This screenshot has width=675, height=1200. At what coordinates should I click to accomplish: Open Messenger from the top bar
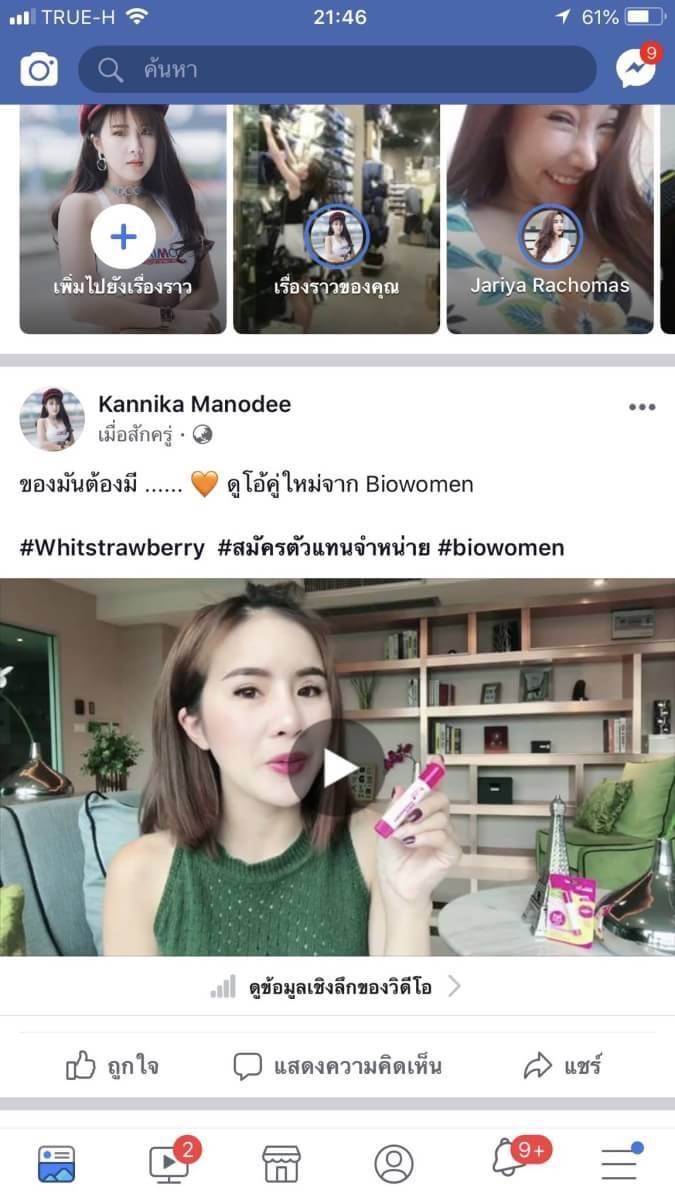(x=636, y=68)
